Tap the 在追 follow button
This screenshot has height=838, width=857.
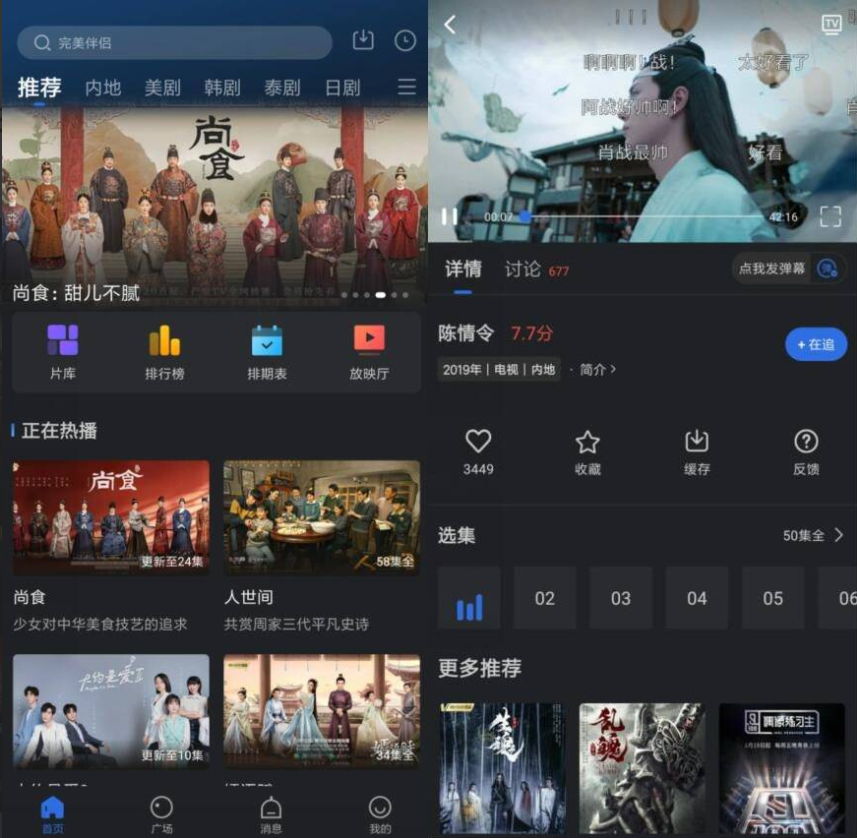(x=815, y=344)
